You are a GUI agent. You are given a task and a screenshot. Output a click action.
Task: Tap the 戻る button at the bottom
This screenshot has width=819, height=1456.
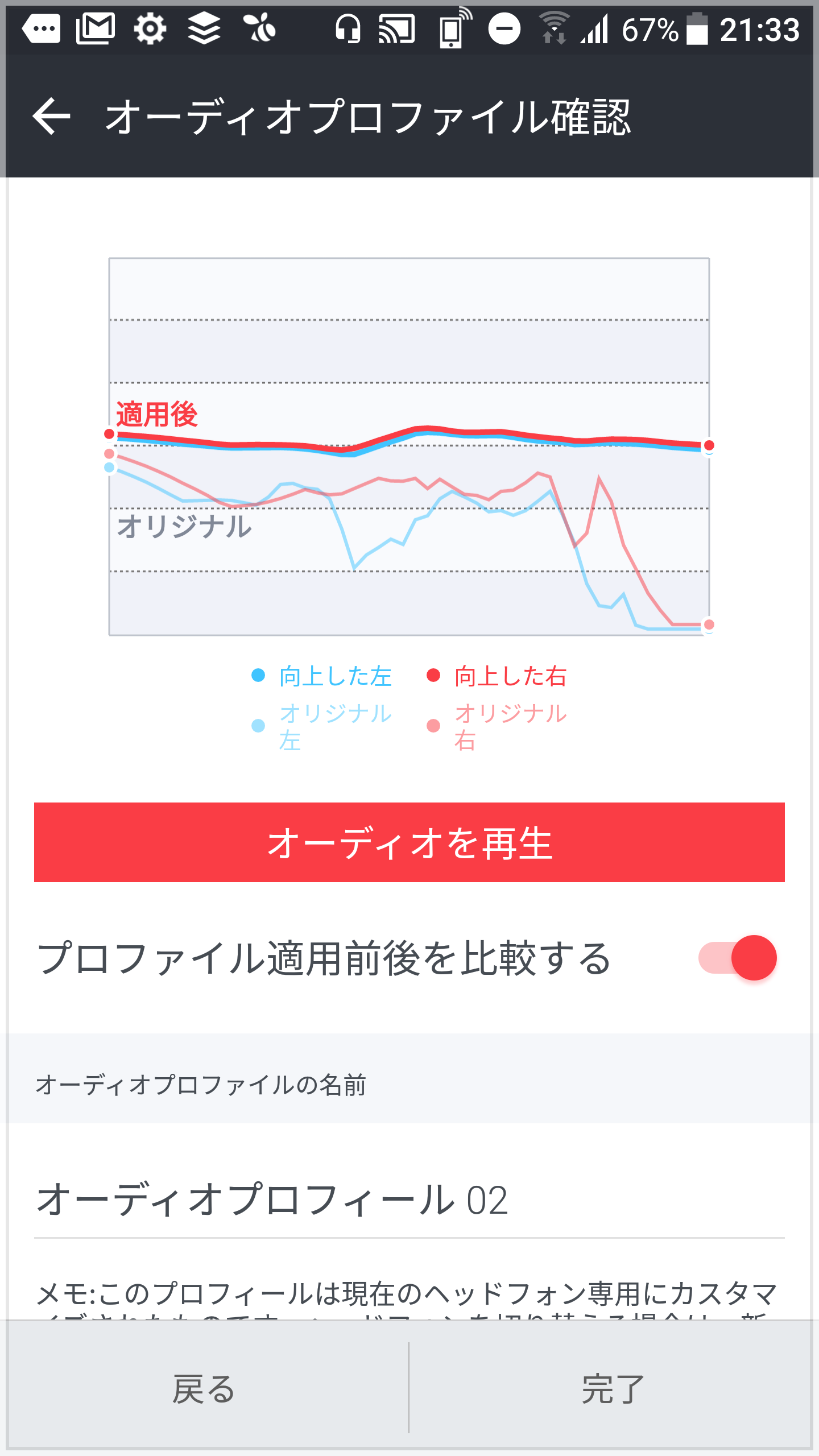click(205, 1388)
